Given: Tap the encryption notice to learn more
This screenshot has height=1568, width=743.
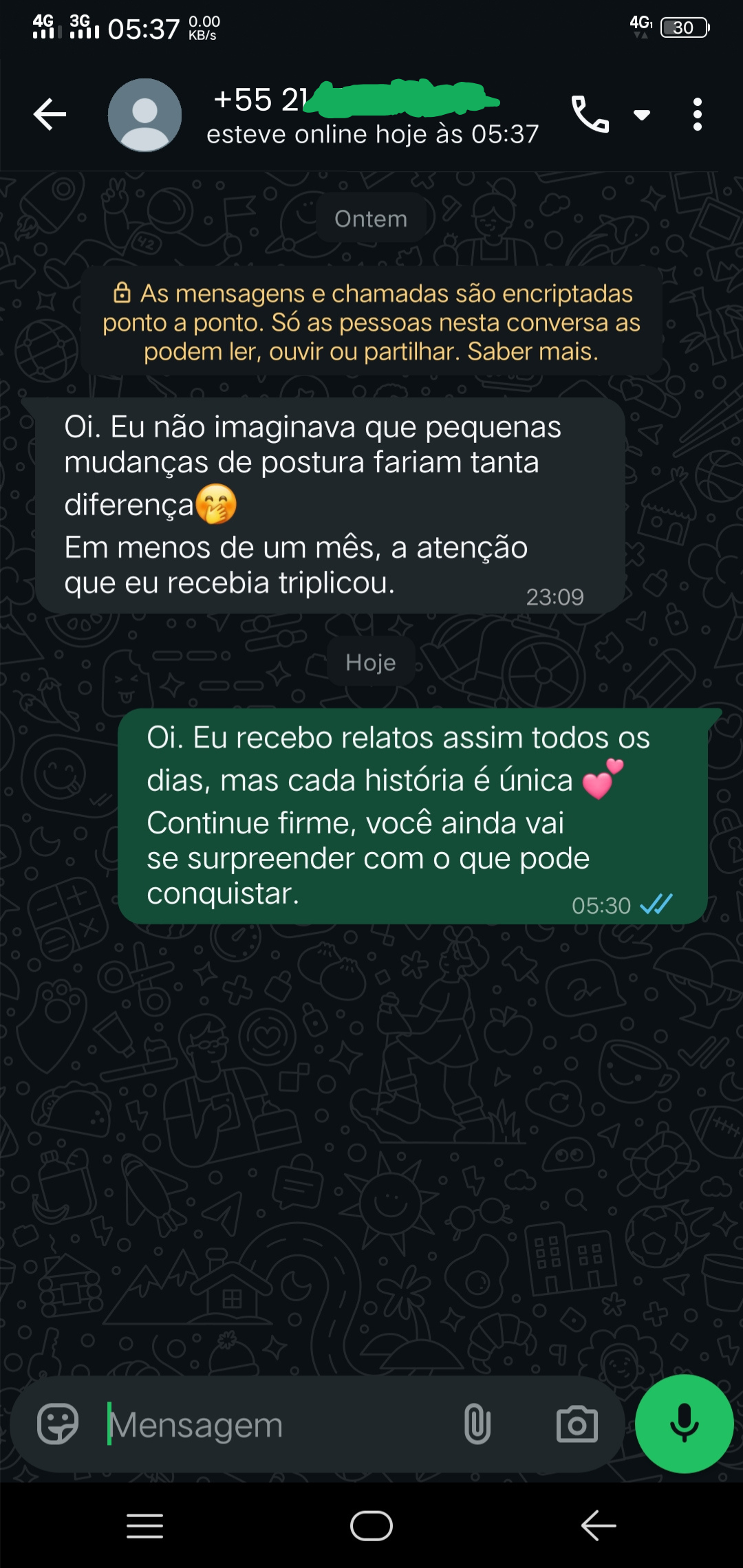Looking at the screenshot, I should click(x=371, y=322).
